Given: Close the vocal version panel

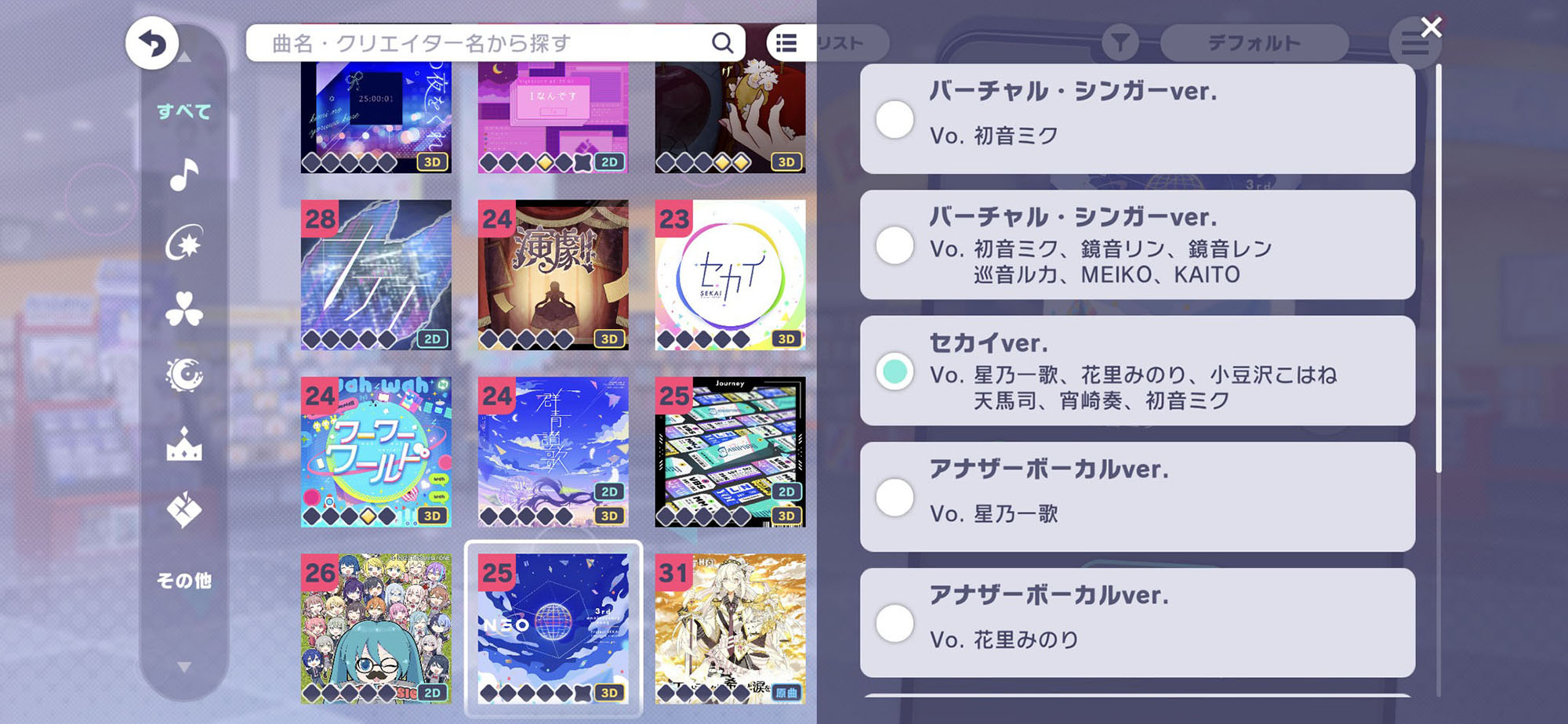Looking at the screenshot, I should point(1431,27).
